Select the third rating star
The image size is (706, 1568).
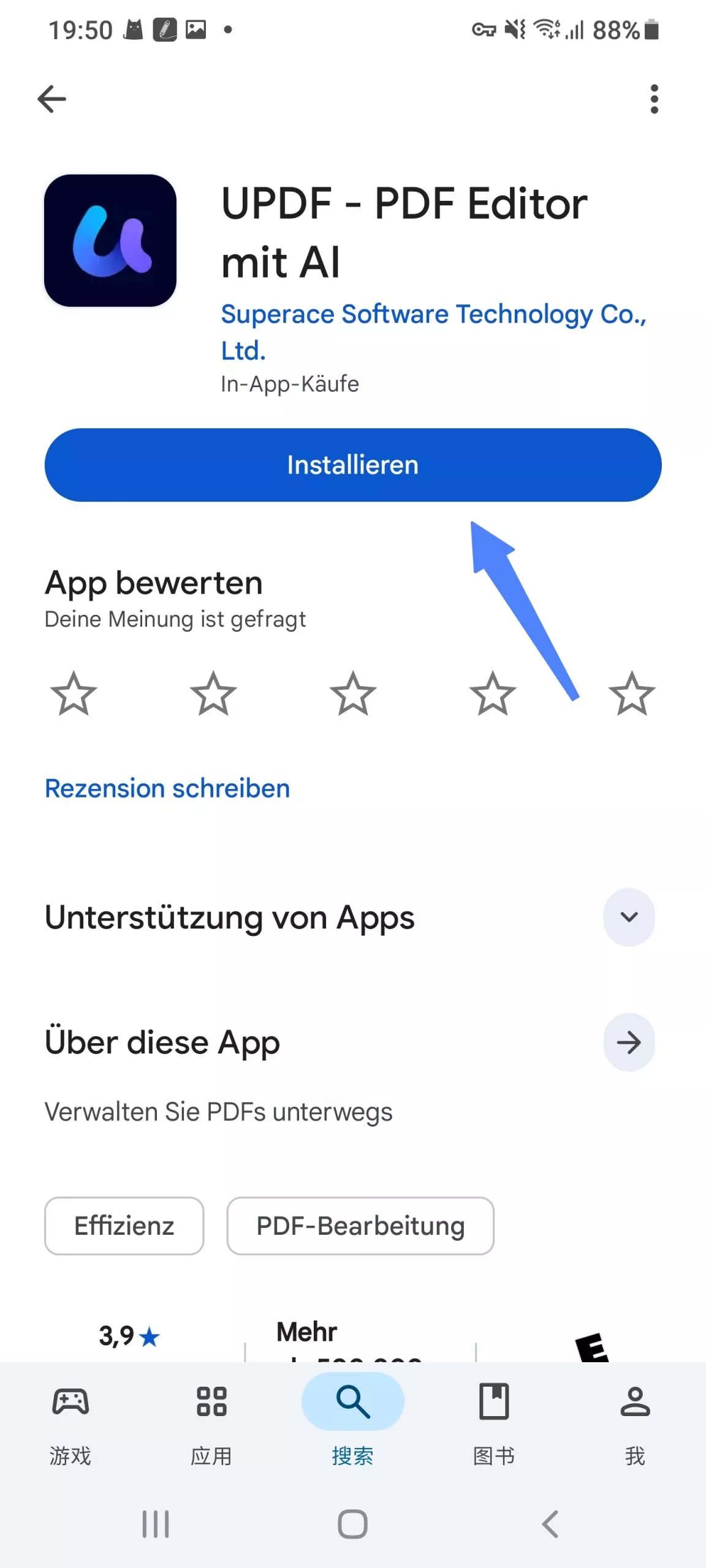pos(352,695)
